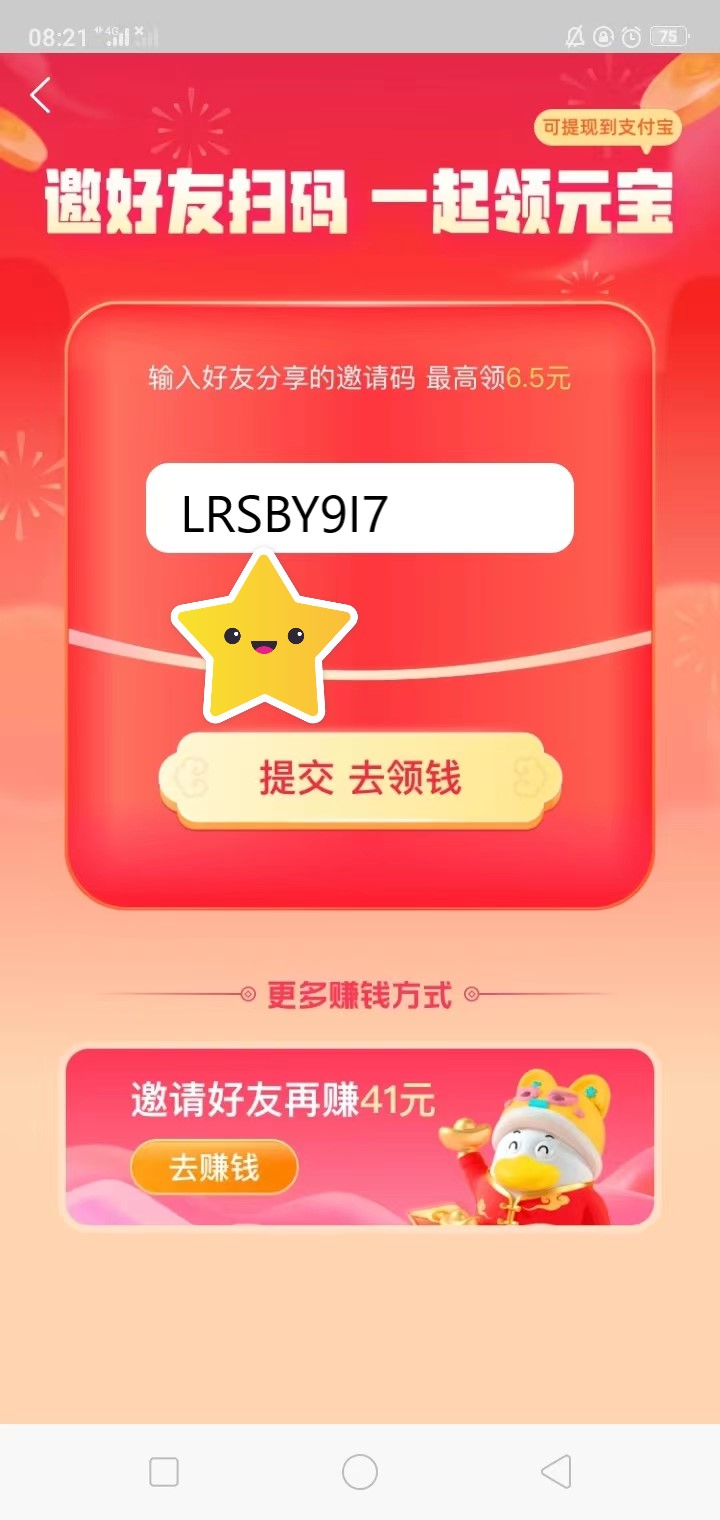
Task: Go back using the top-left arrow
Action: 40,95
